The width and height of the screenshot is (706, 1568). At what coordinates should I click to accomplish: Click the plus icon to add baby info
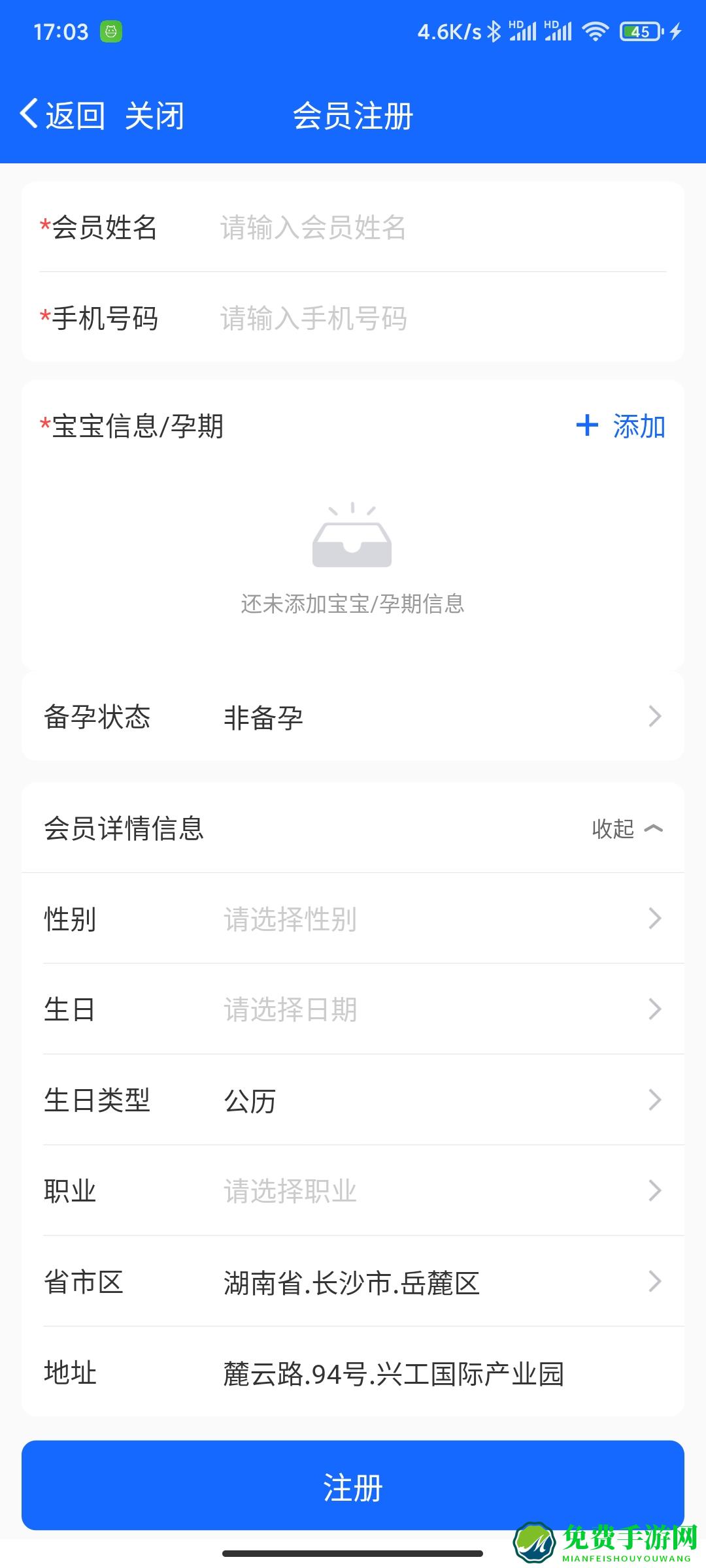[x=587, y=426]
